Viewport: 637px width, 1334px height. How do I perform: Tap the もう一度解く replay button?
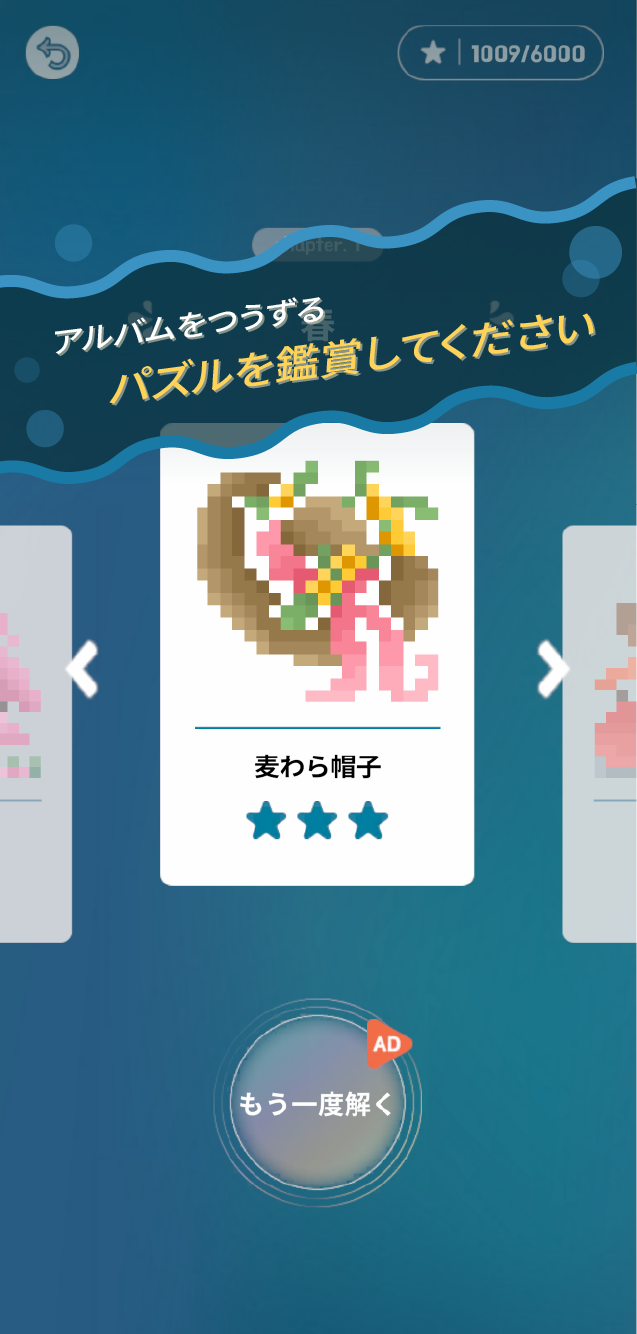coord(317,1103)
